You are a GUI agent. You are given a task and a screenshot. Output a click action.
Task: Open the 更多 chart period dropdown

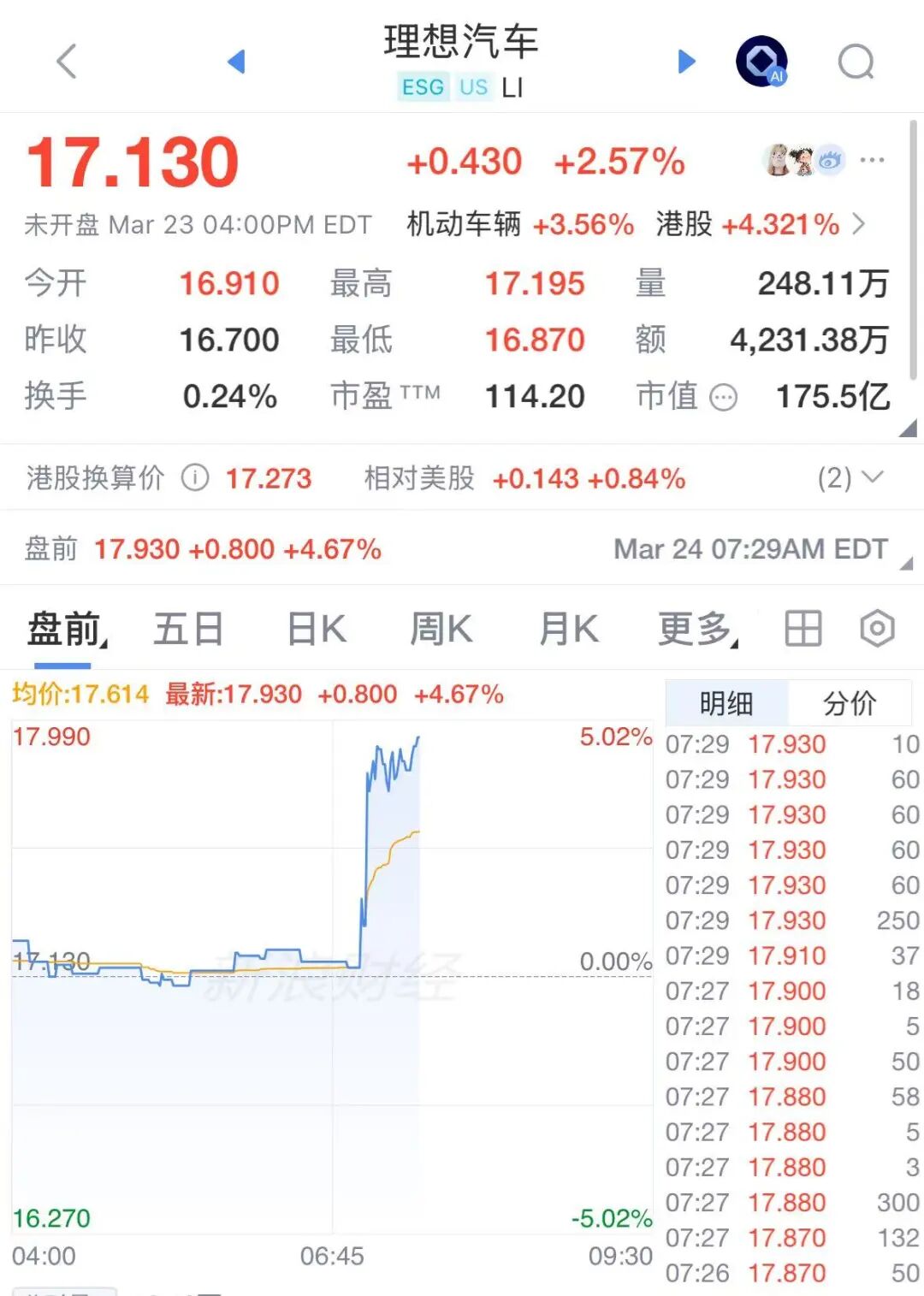pos(696,630)
